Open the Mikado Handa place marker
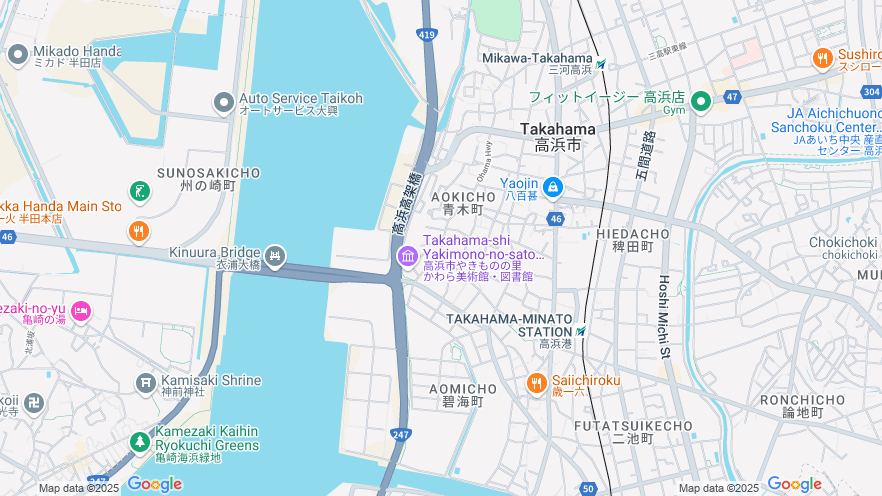882x496 pixels. [18, 51]
